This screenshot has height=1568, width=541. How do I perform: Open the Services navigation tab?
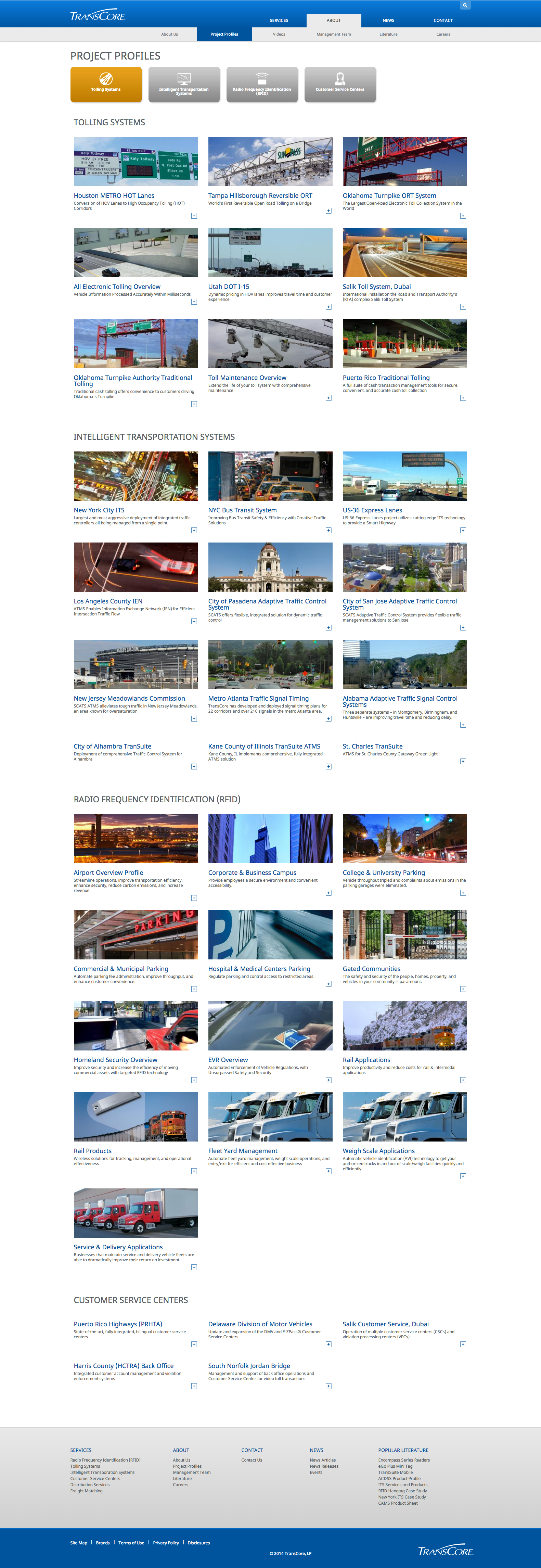click(x=279, y=21)
